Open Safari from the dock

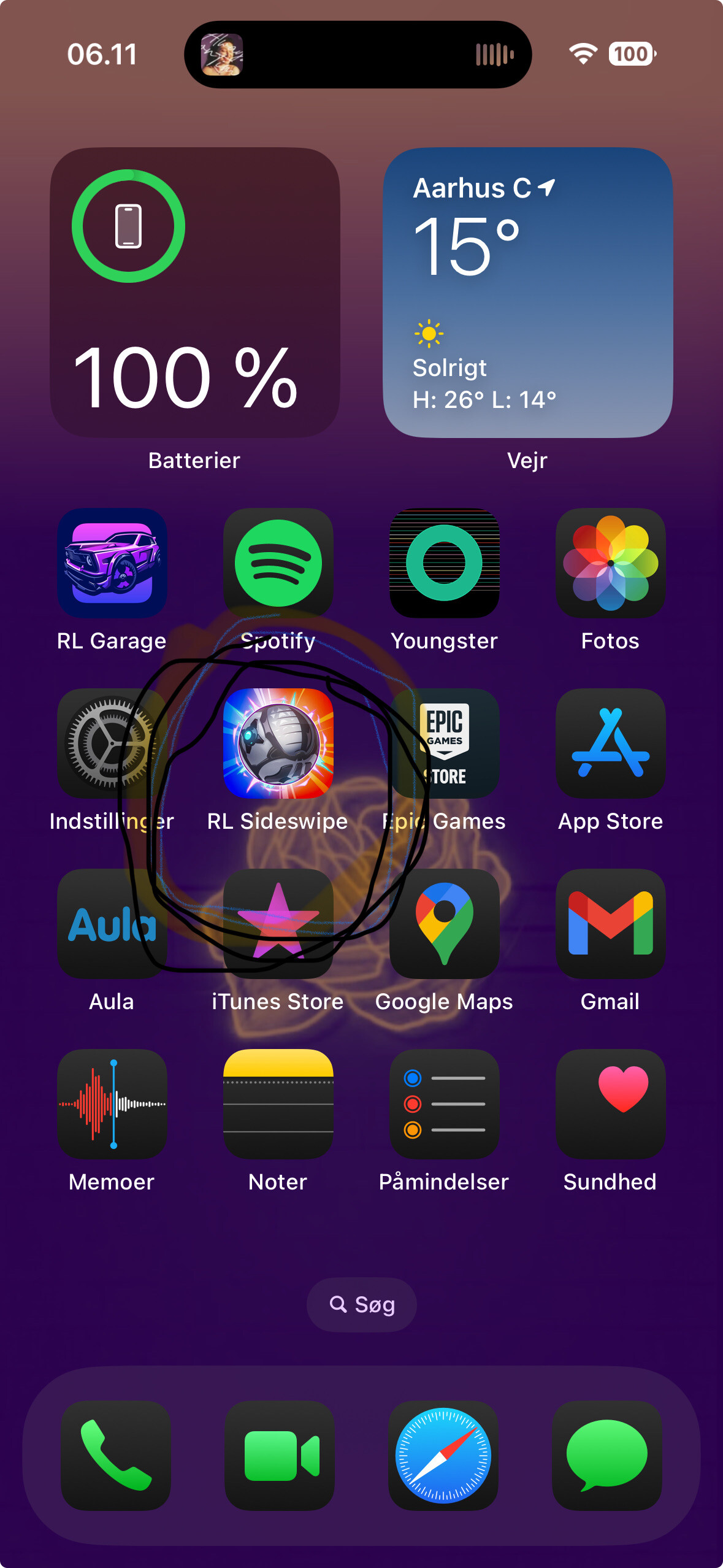click(443, 1455)
